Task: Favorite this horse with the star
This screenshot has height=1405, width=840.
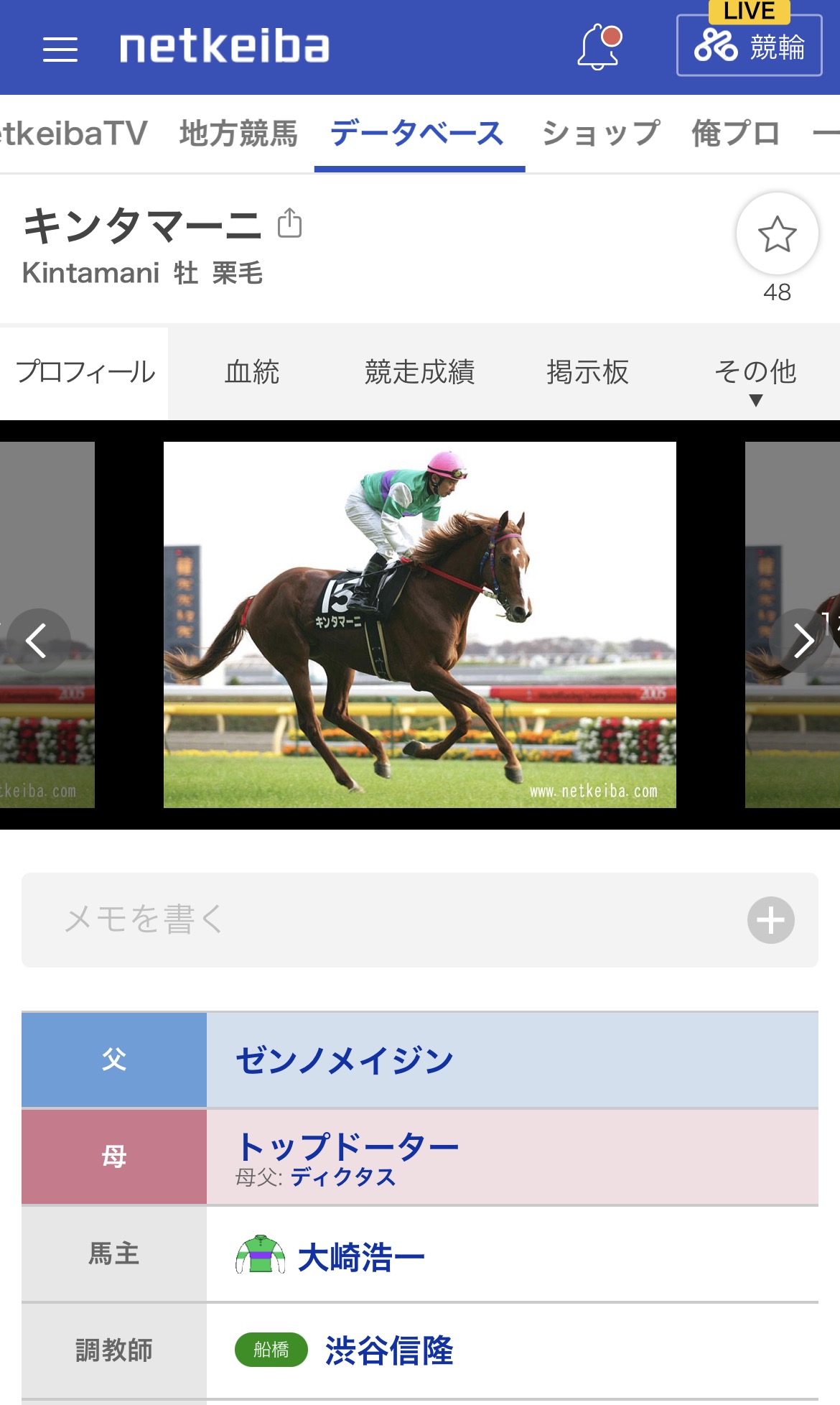Action: coord(777,234)
